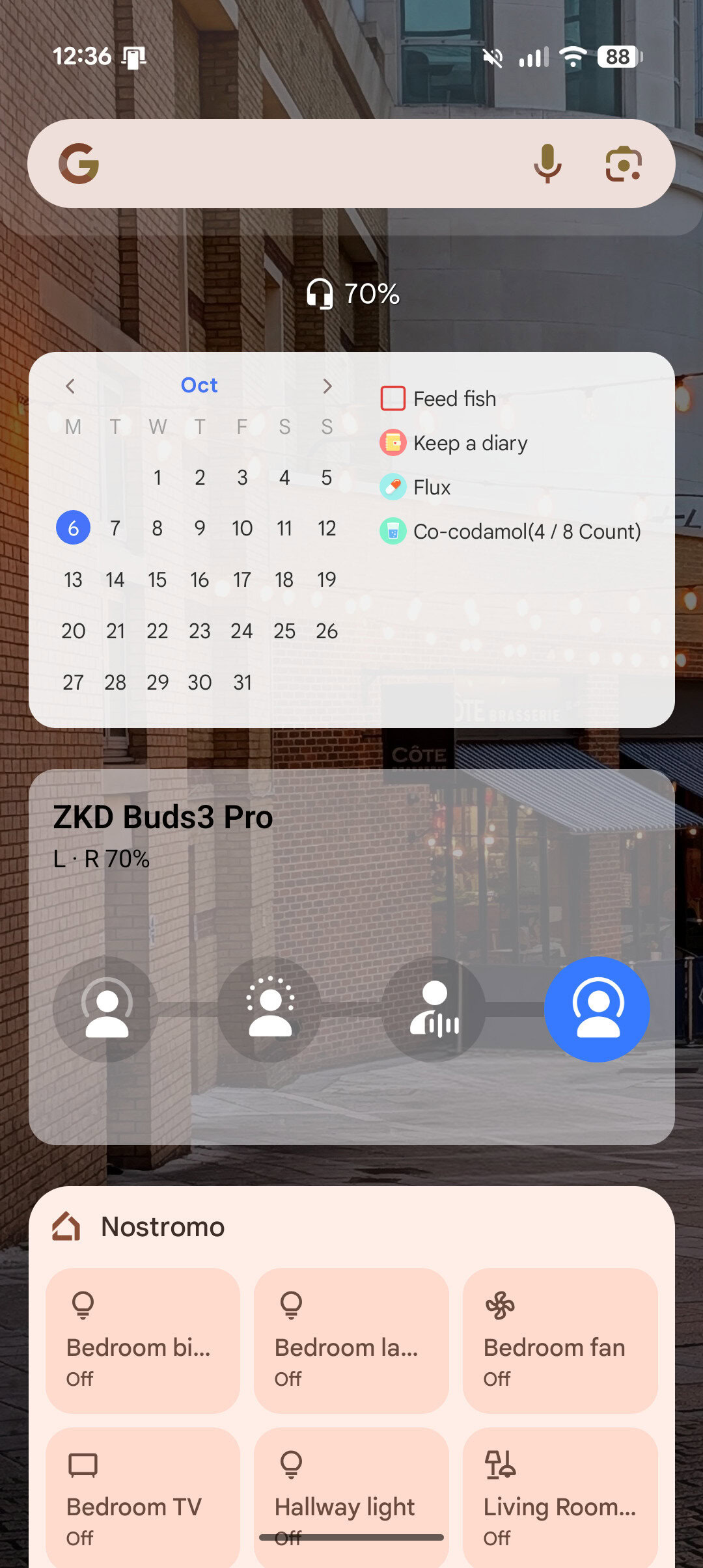Open the Nostromo home widget header

[x=163, y=1227]
